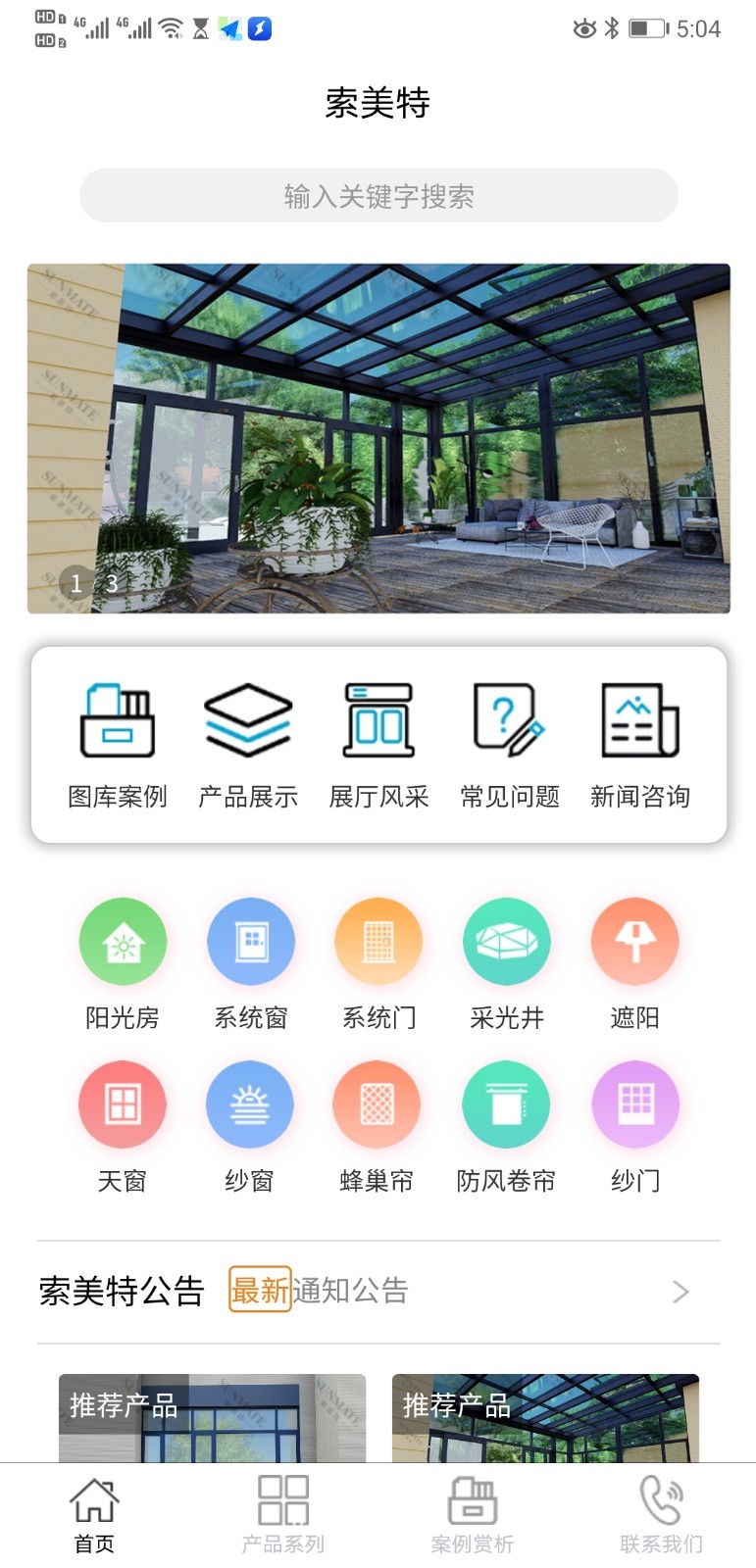Tap the keyword search box

click(x=378, y=196)
